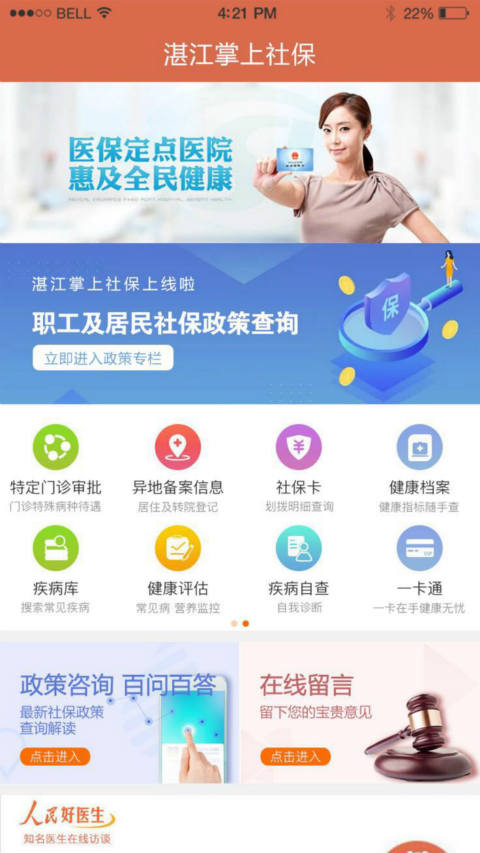Open the 人民好医生 card
The width and height of the screenshot is (480, 853).
pyautogui.click(x=240, y=824)
